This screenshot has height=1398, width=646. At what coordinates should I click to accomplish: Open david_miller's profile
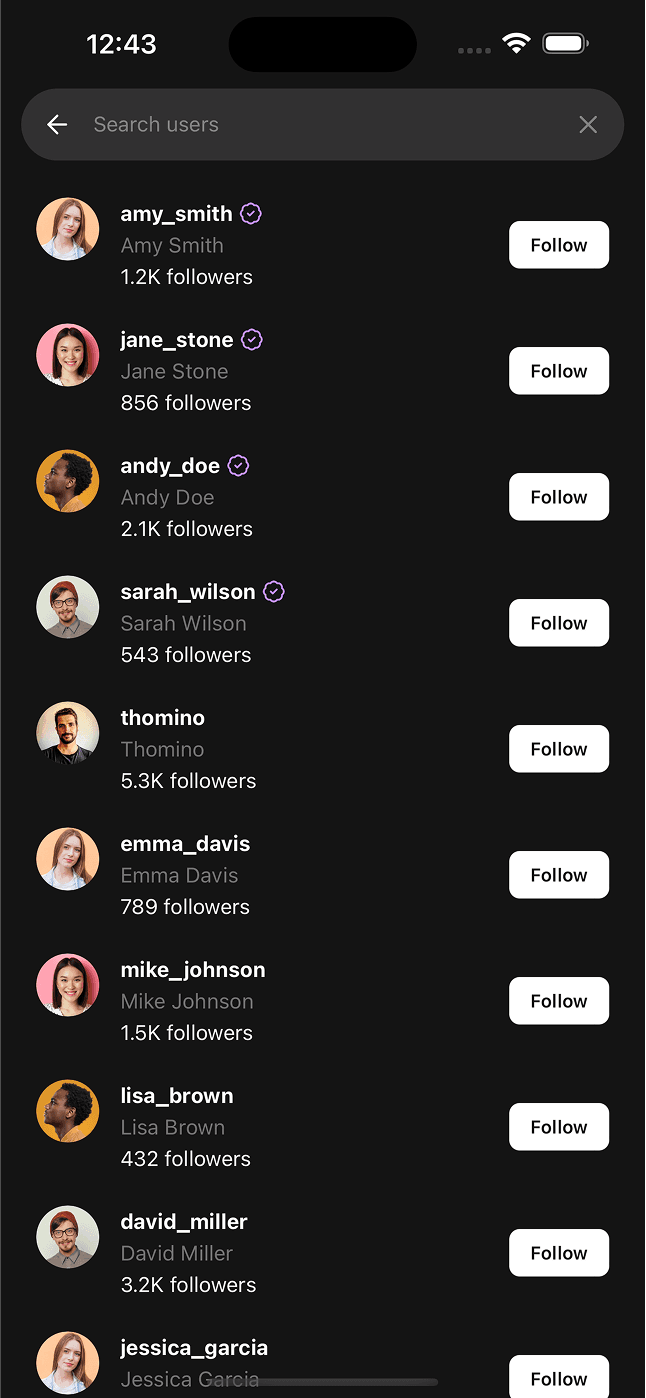point(183,1222)
